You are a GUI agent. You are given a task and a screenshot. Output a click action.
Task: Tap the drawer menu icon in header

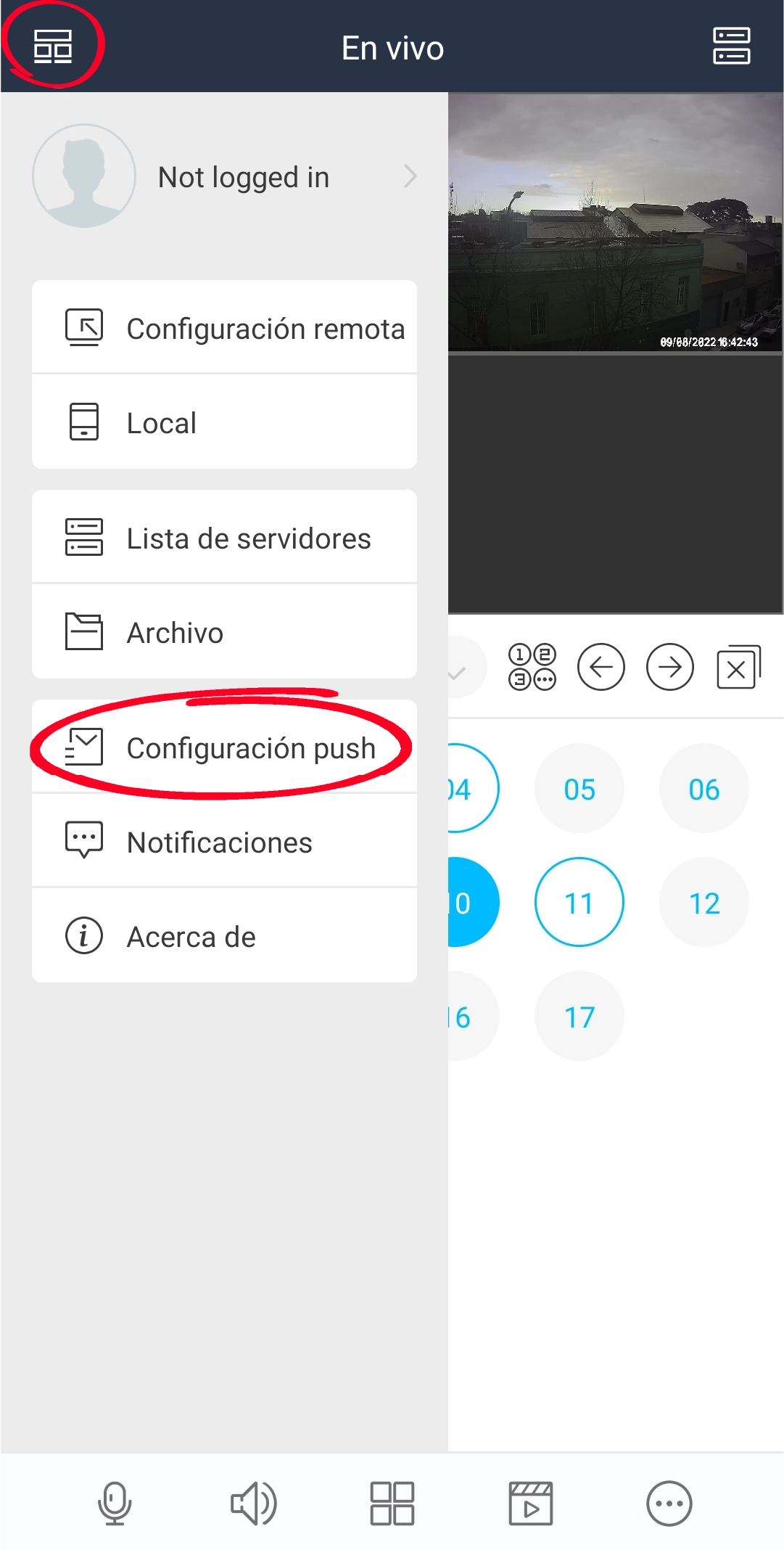pos(53,46)
